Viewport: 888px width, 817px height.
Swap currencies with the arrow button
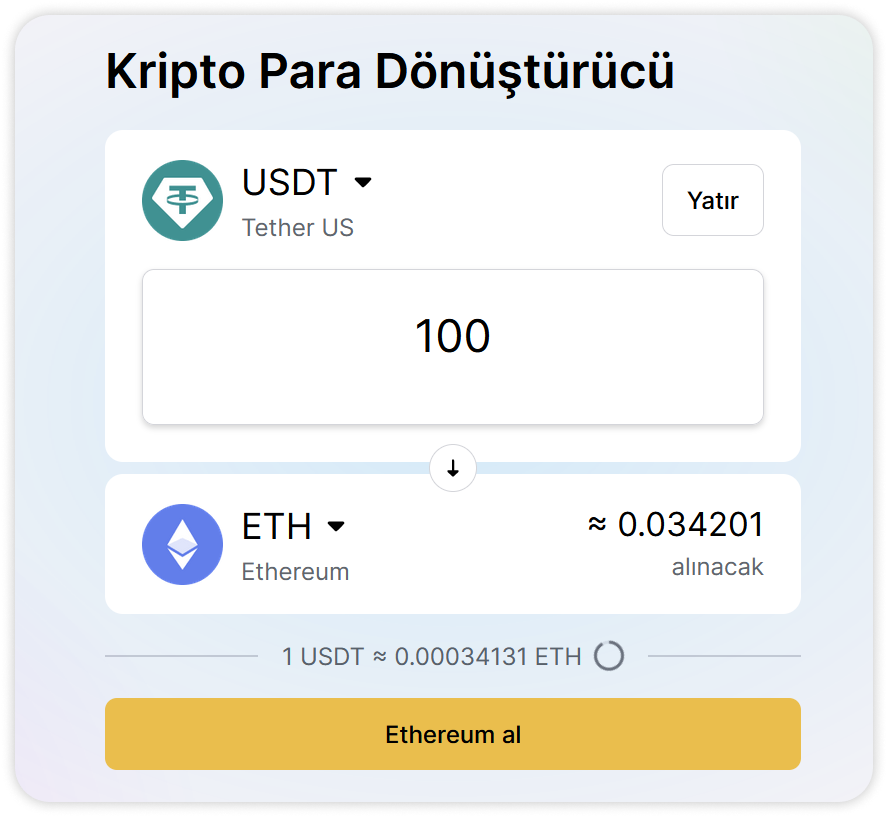(x=453, y=468)
